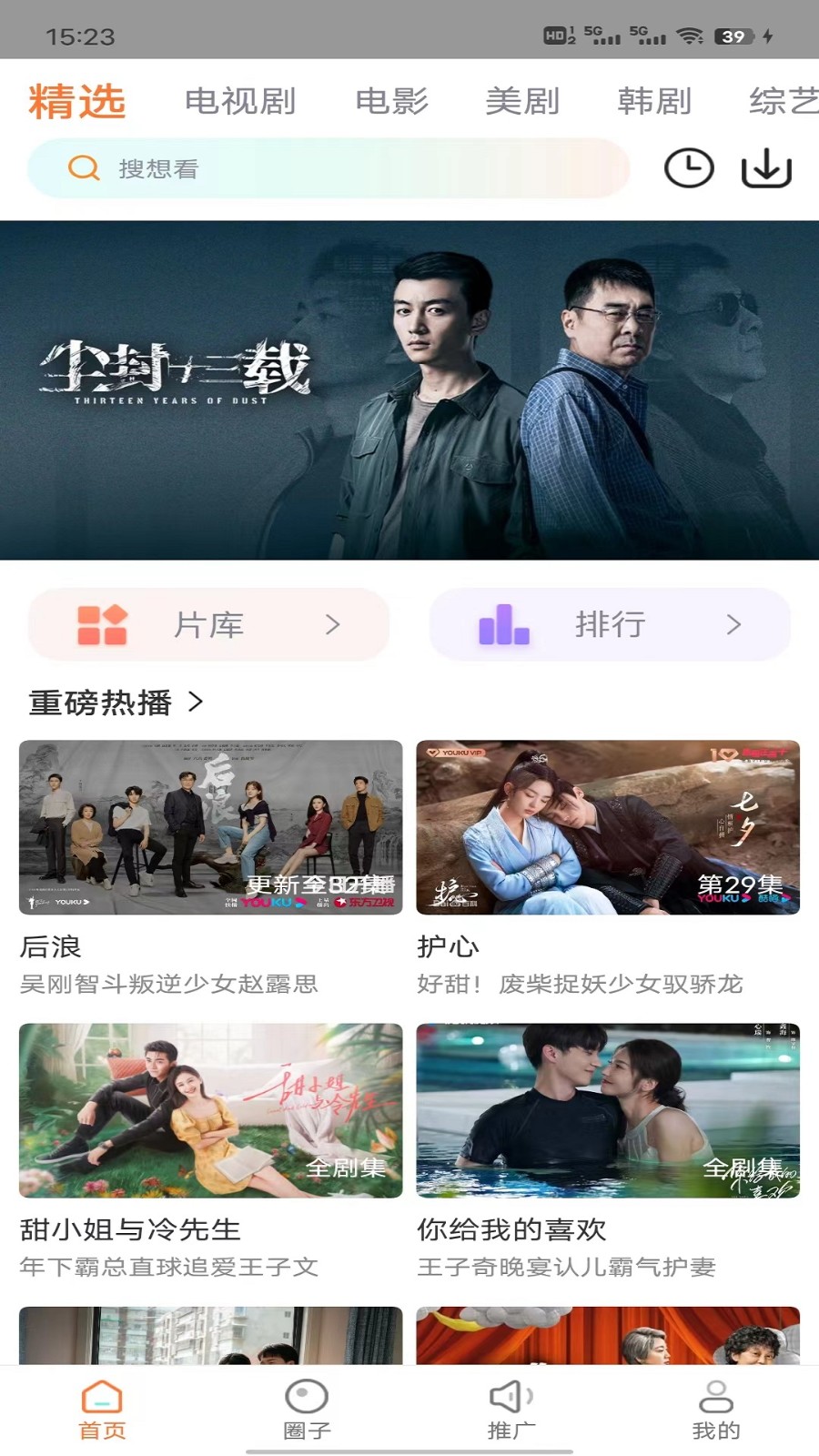Tap the orange search magnifier icon

[x=83, y=167]
